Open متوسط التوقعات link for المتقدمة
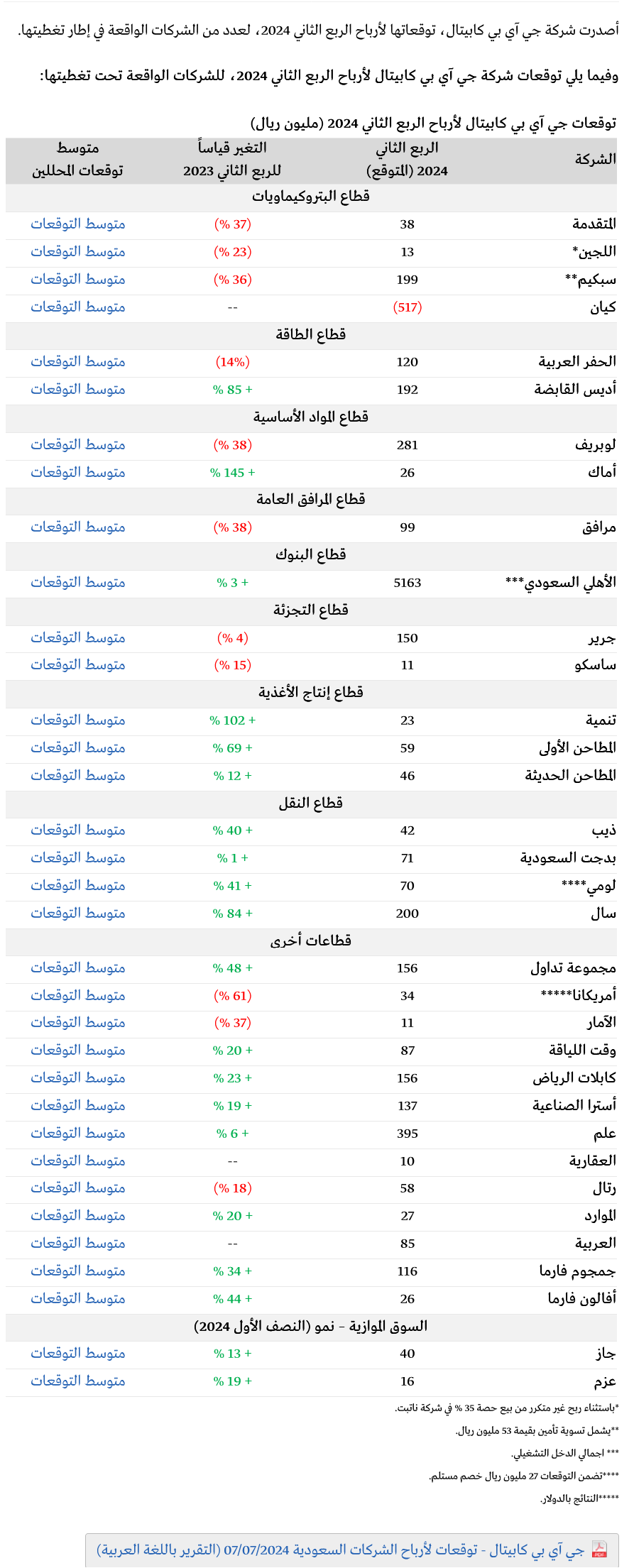 78,224
